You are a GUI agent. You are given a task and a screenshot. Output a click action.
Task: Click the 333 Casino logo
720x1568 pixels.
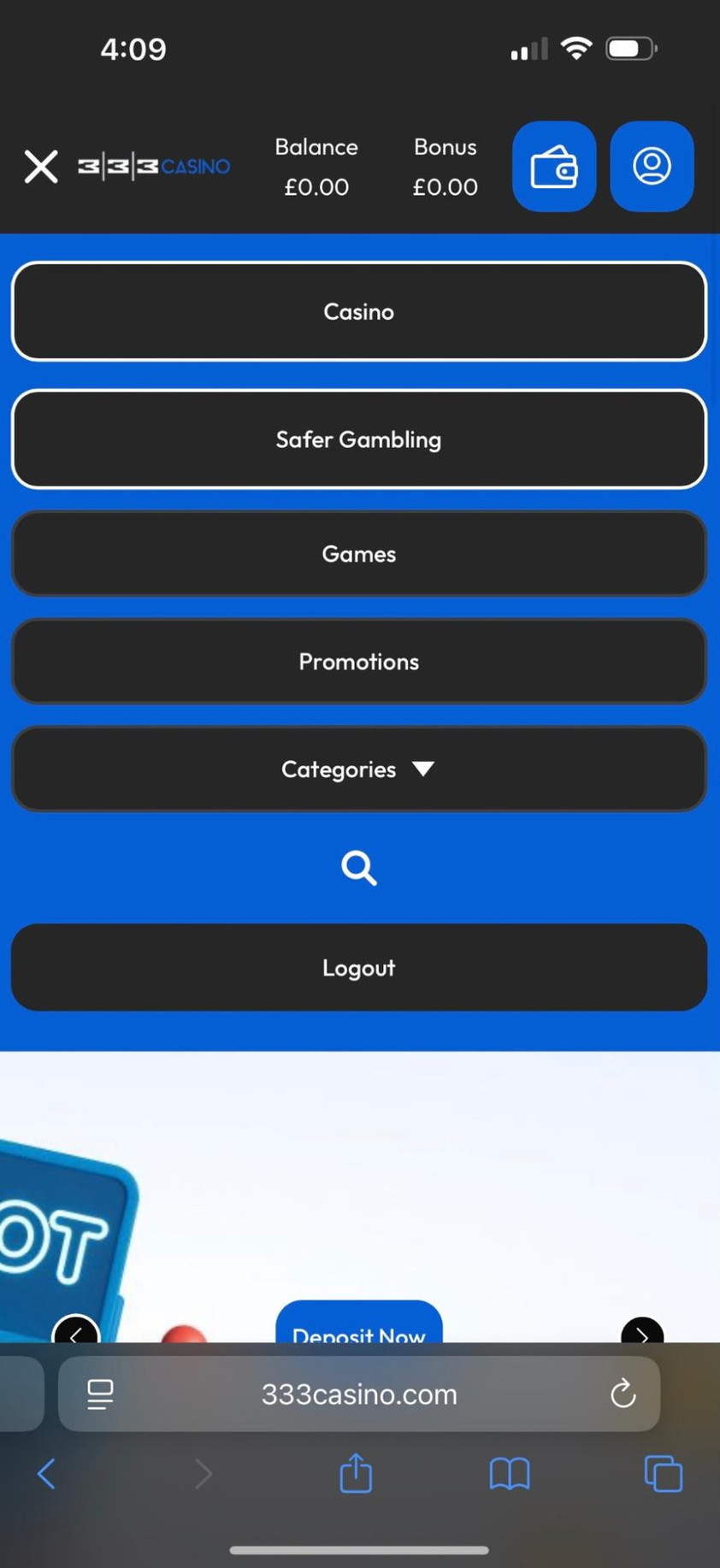[154, 167]
